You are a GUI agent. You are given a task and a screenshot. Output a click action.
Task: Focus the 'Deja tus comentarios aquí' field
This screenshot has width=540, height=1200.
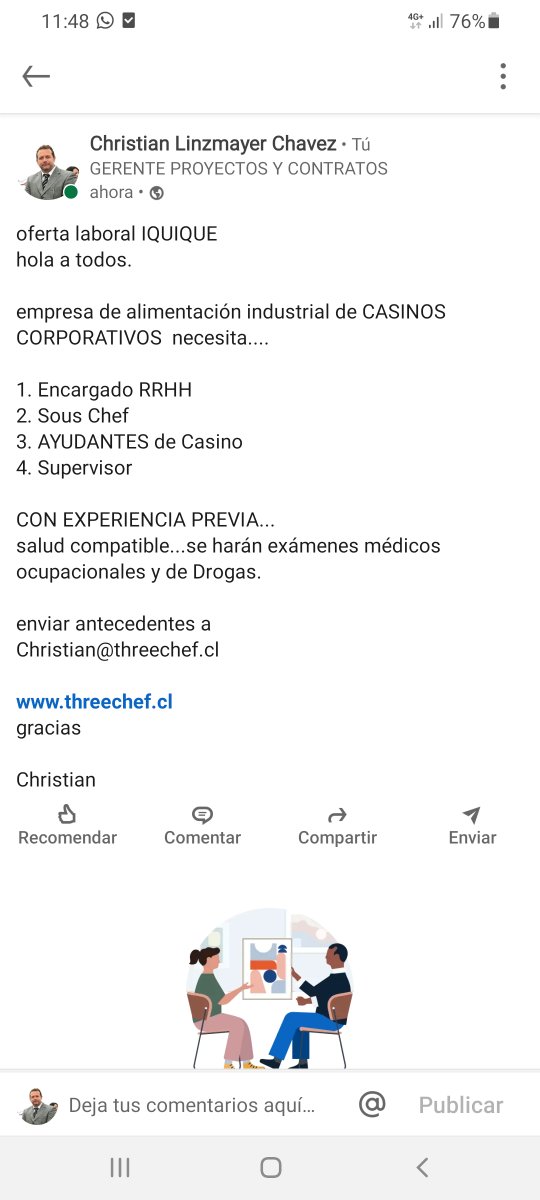(192, 1105)
